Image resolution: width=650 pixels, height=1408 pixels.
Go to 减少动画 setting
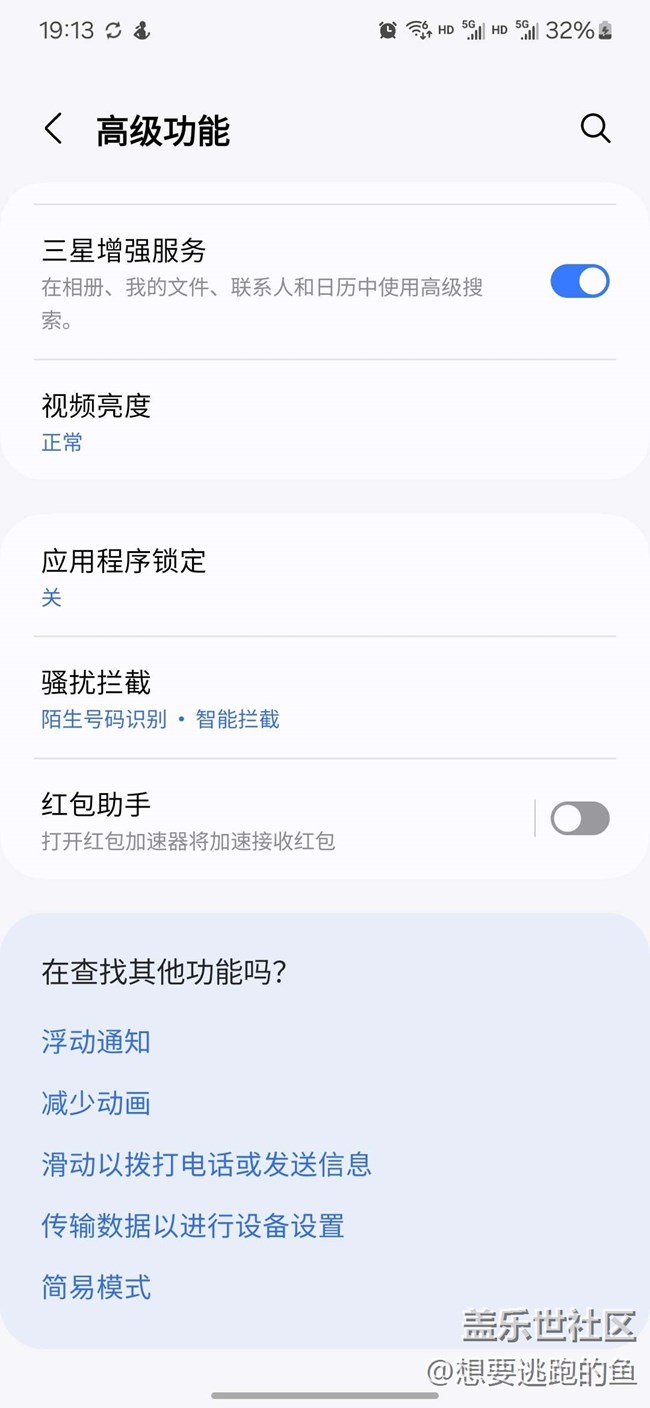click(96, 1103)
